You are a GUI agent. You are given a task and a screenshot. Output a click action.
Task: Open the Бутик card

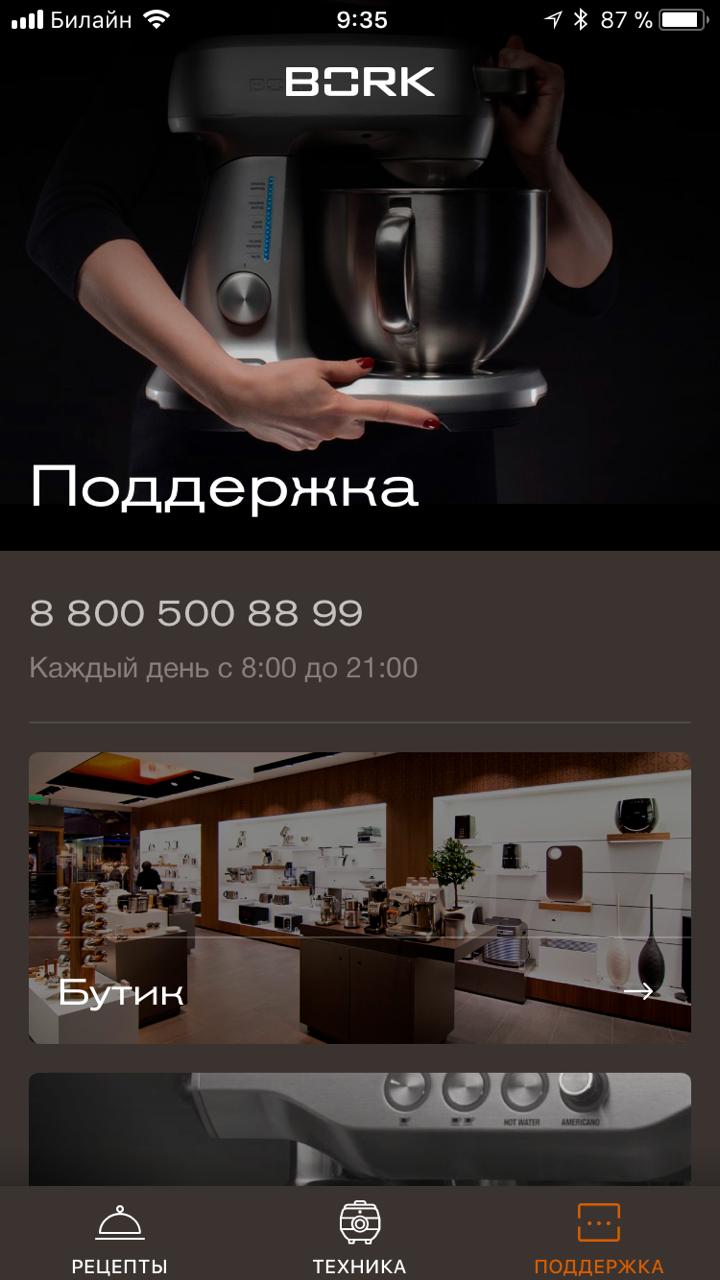tap(359, 897)
